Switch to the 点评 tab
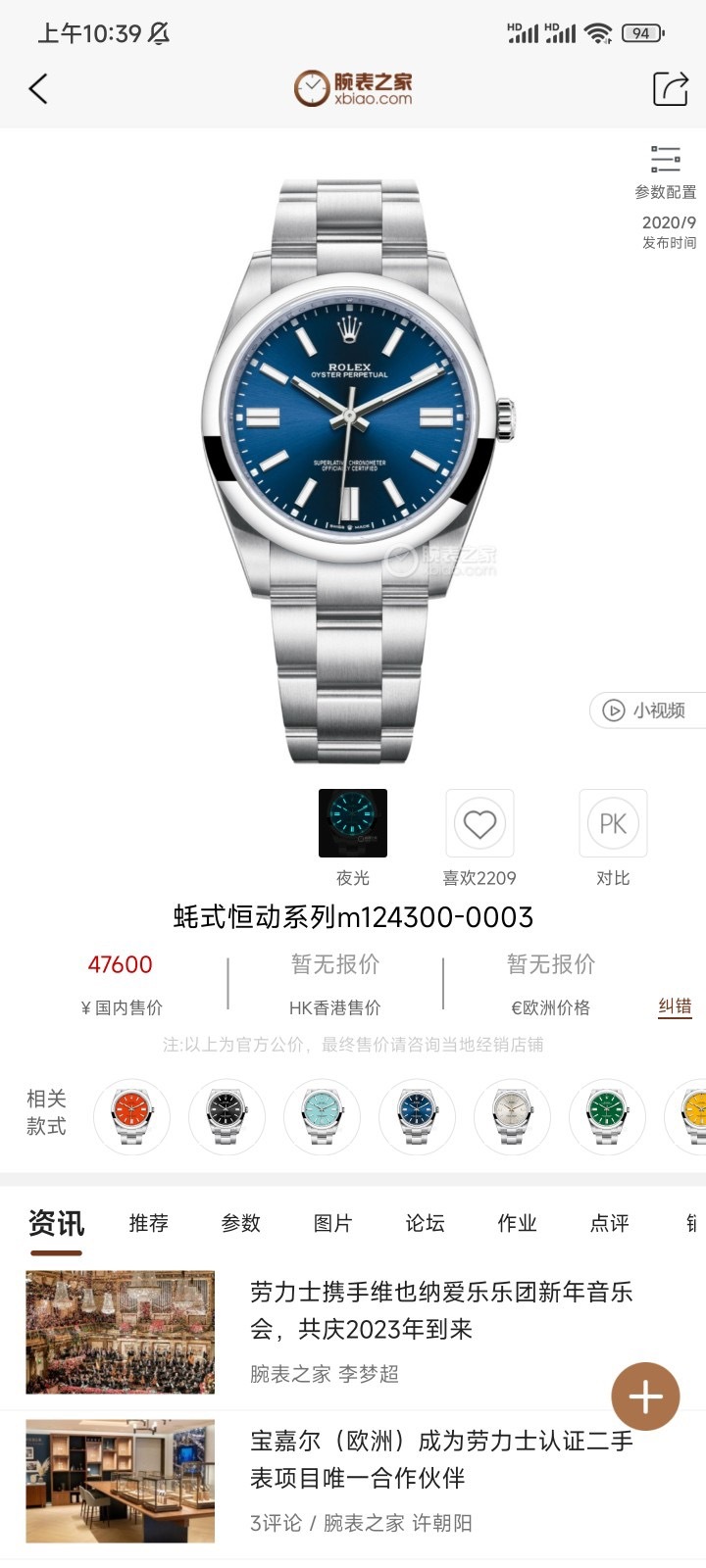The width and height of the screenshot is (706, 1568). pyautogui.click(x=609, y=1223)
